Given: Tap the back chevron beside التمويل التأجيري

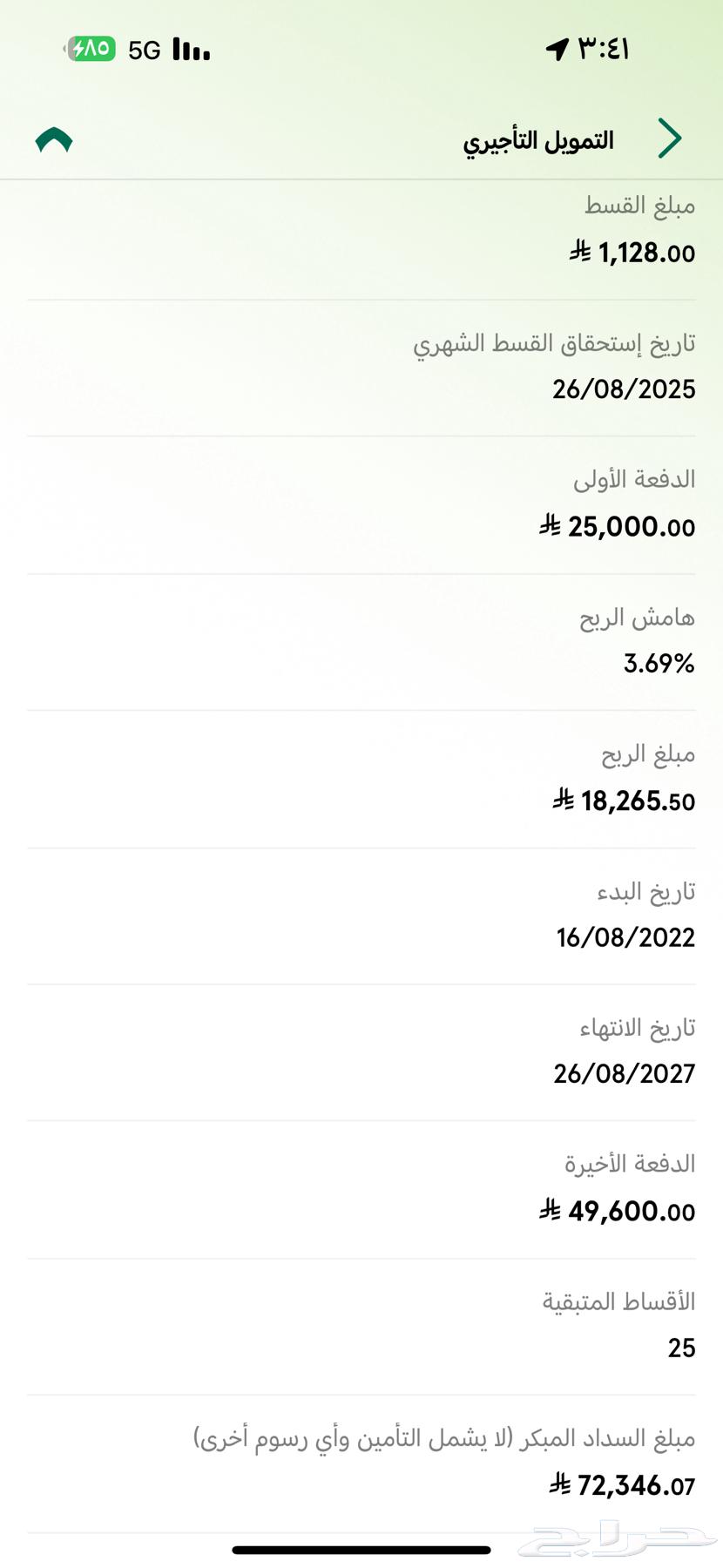Looking at the screenshot, I should (x=671, y=138).
